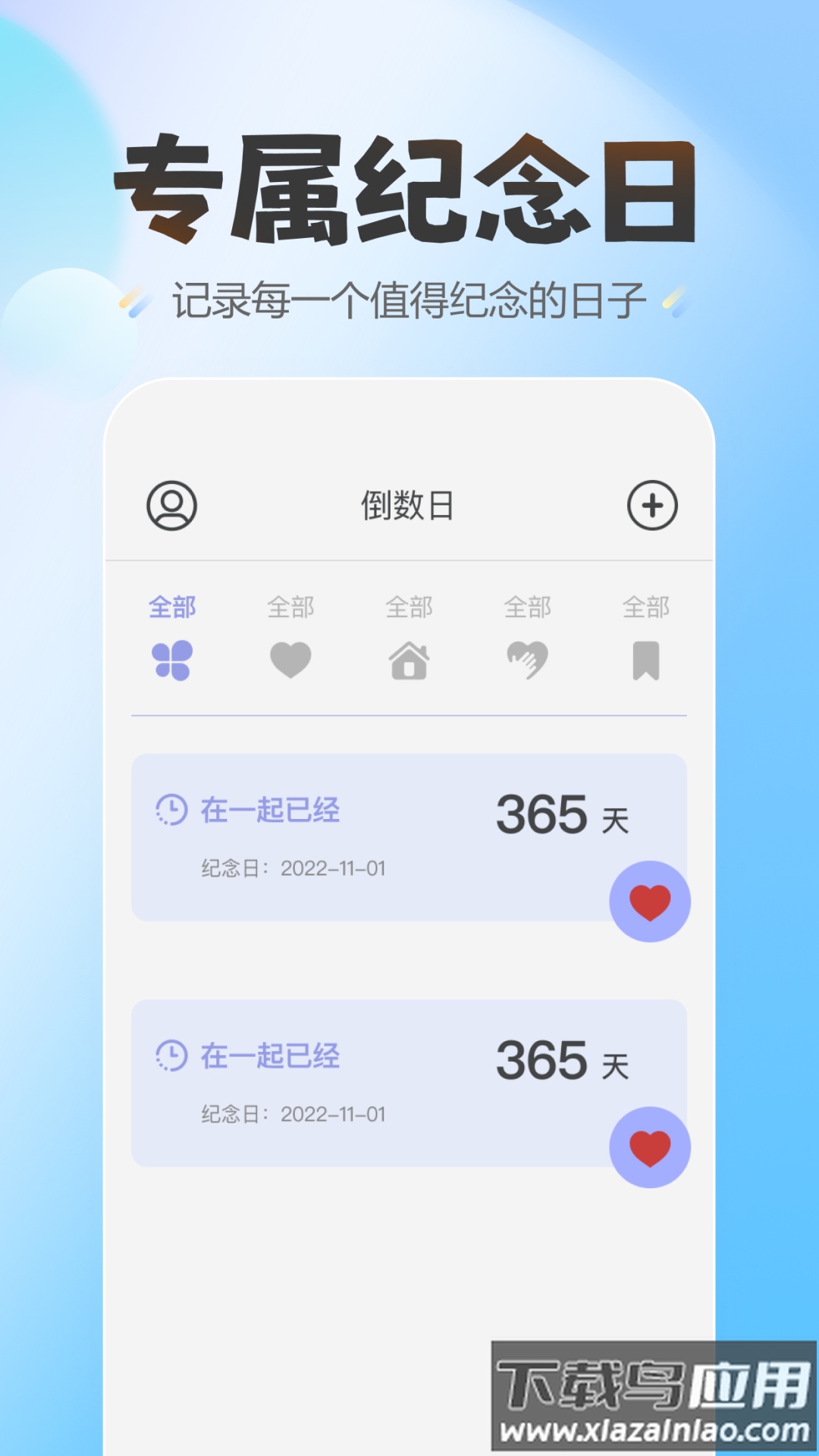
Task: Select the clover category icon
Action: 173,660
